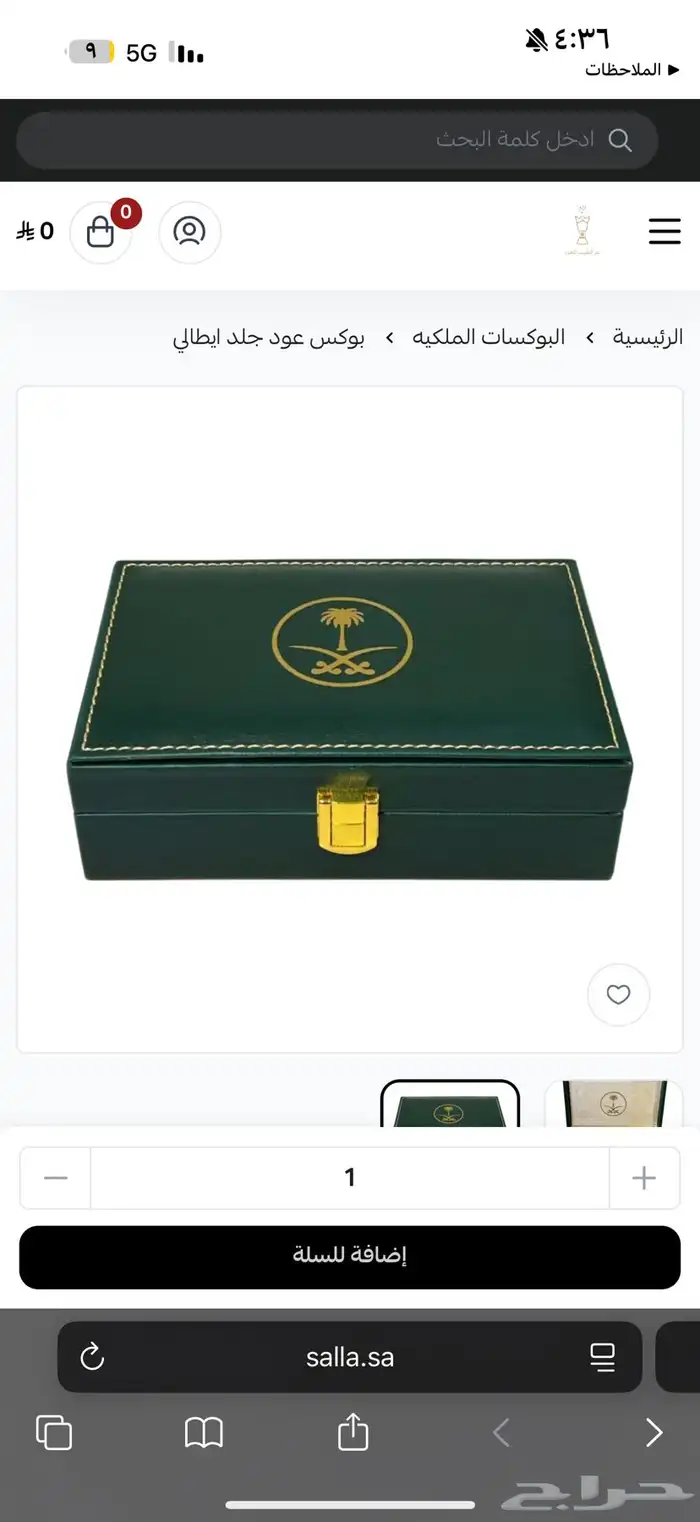The width and height of the screenshot is (700, 1522).
Task: Open the browser reader/page menu icon
Action: click(602, 1357)
